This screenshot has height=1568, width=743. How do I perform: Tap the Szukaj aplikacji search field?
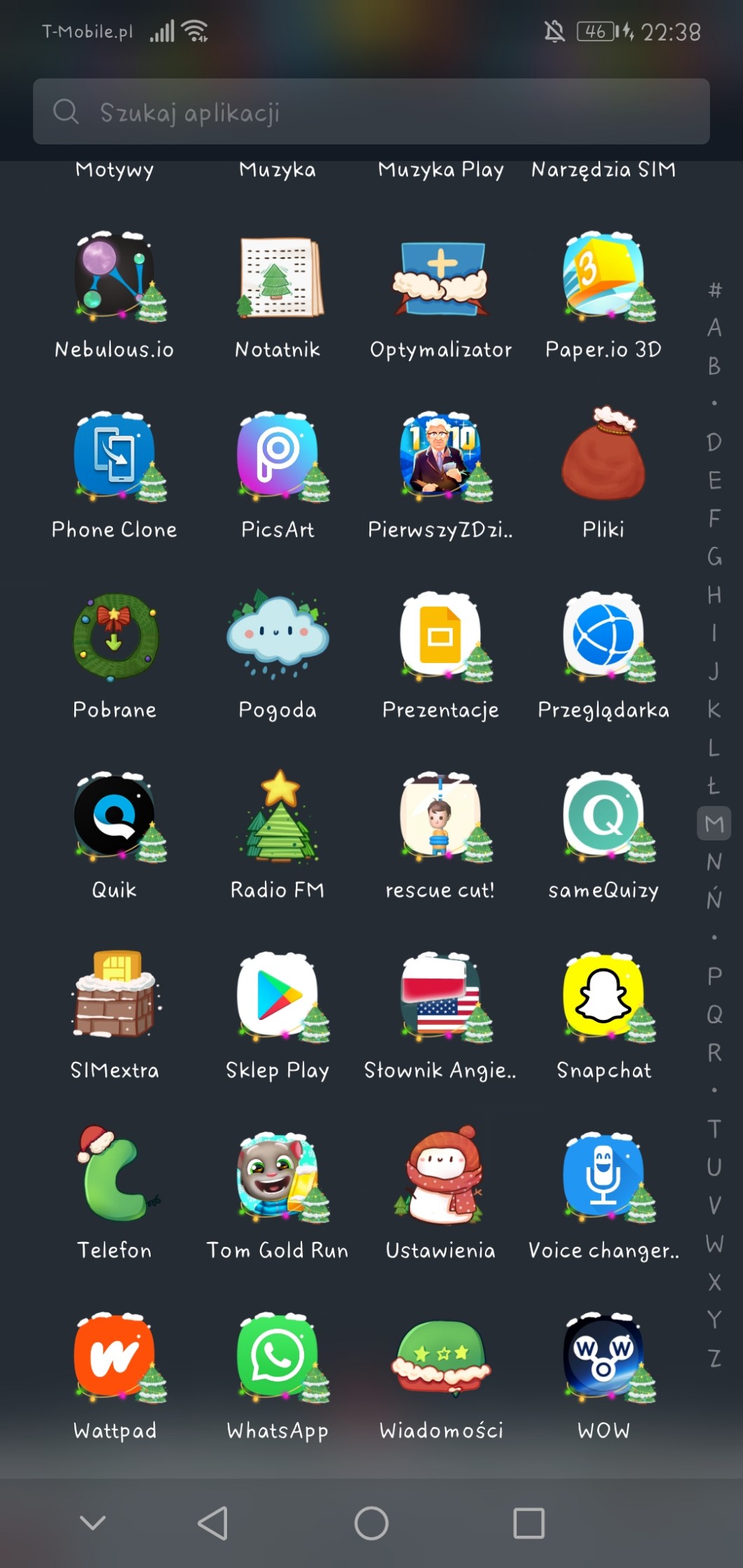[371, 112]
